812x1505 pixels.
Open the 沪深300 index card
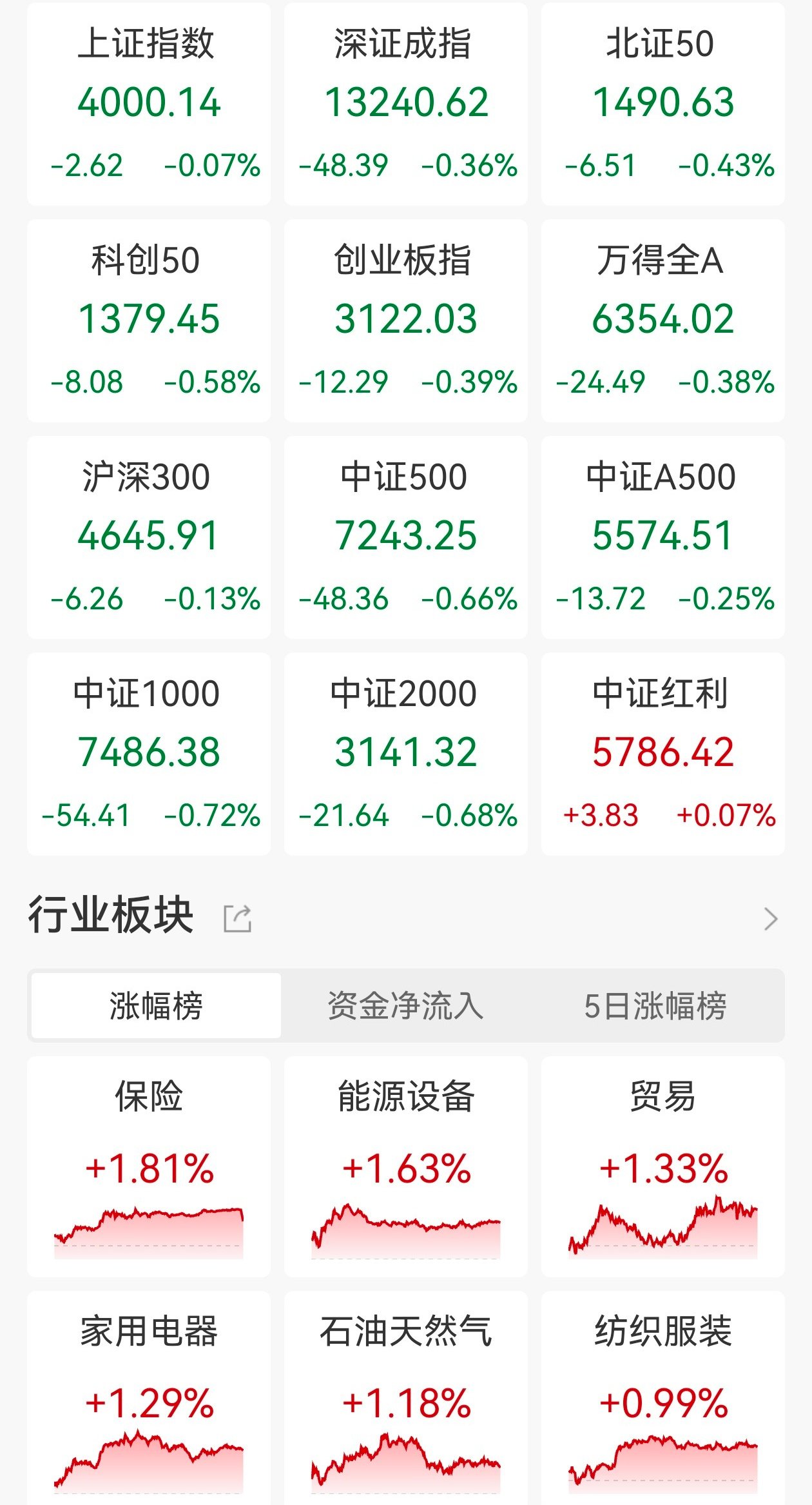point(149,537)
